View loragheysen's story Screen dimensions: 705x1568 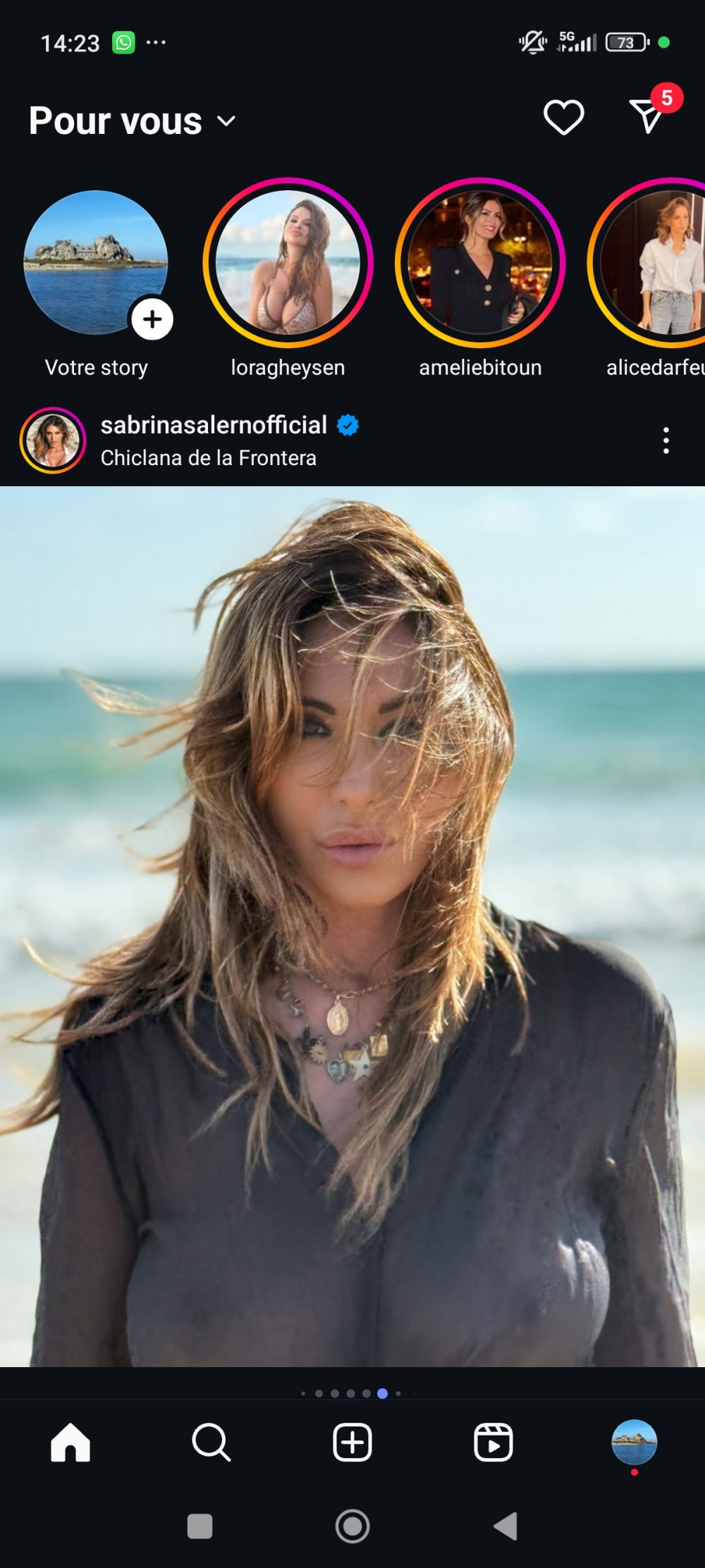coord(288,262)
